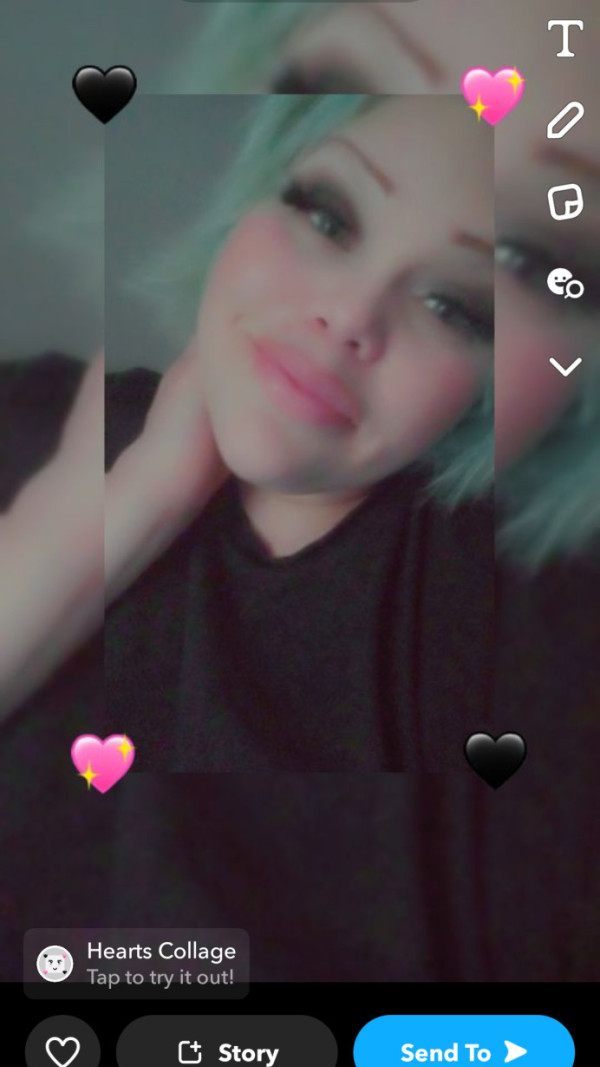This screenshot has width=600, height=1067.
Task: Expand more editing tools chevron
Action: click(x=565, y=367)
